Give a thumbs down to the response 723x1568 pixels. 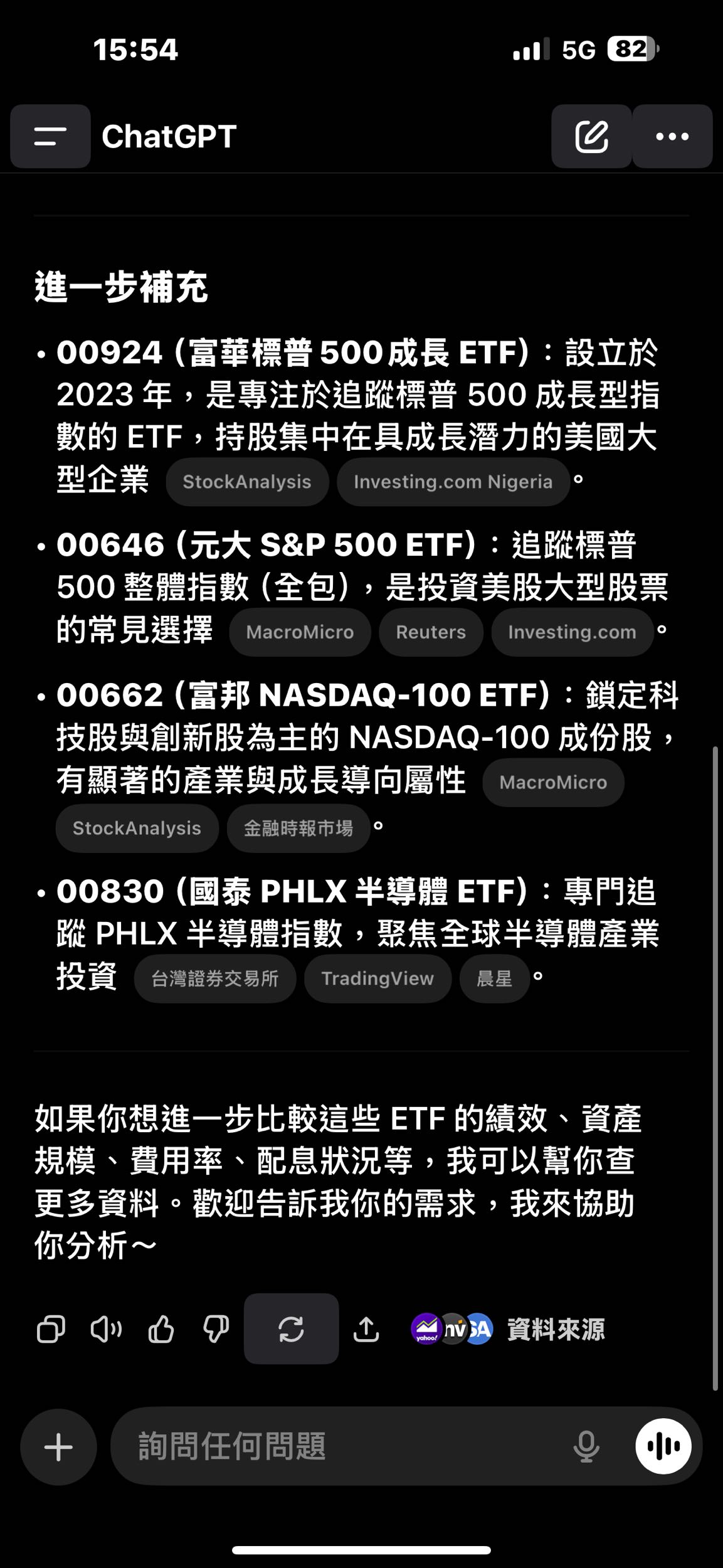(215, 1330)
